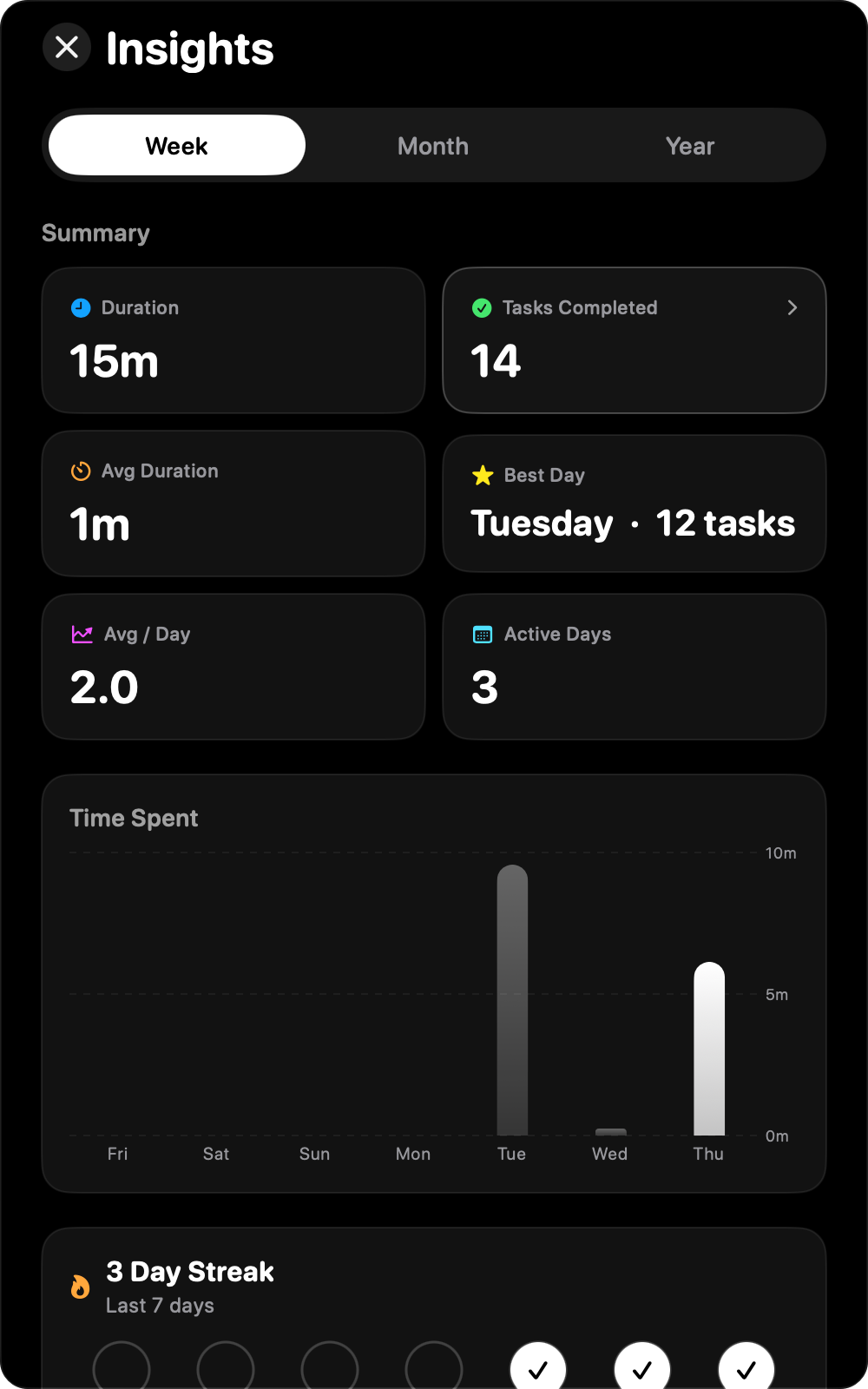868x1389 pixels.
Task: Click the flame icon on 3 Day Streak
Action: [x=81, y=1288]
